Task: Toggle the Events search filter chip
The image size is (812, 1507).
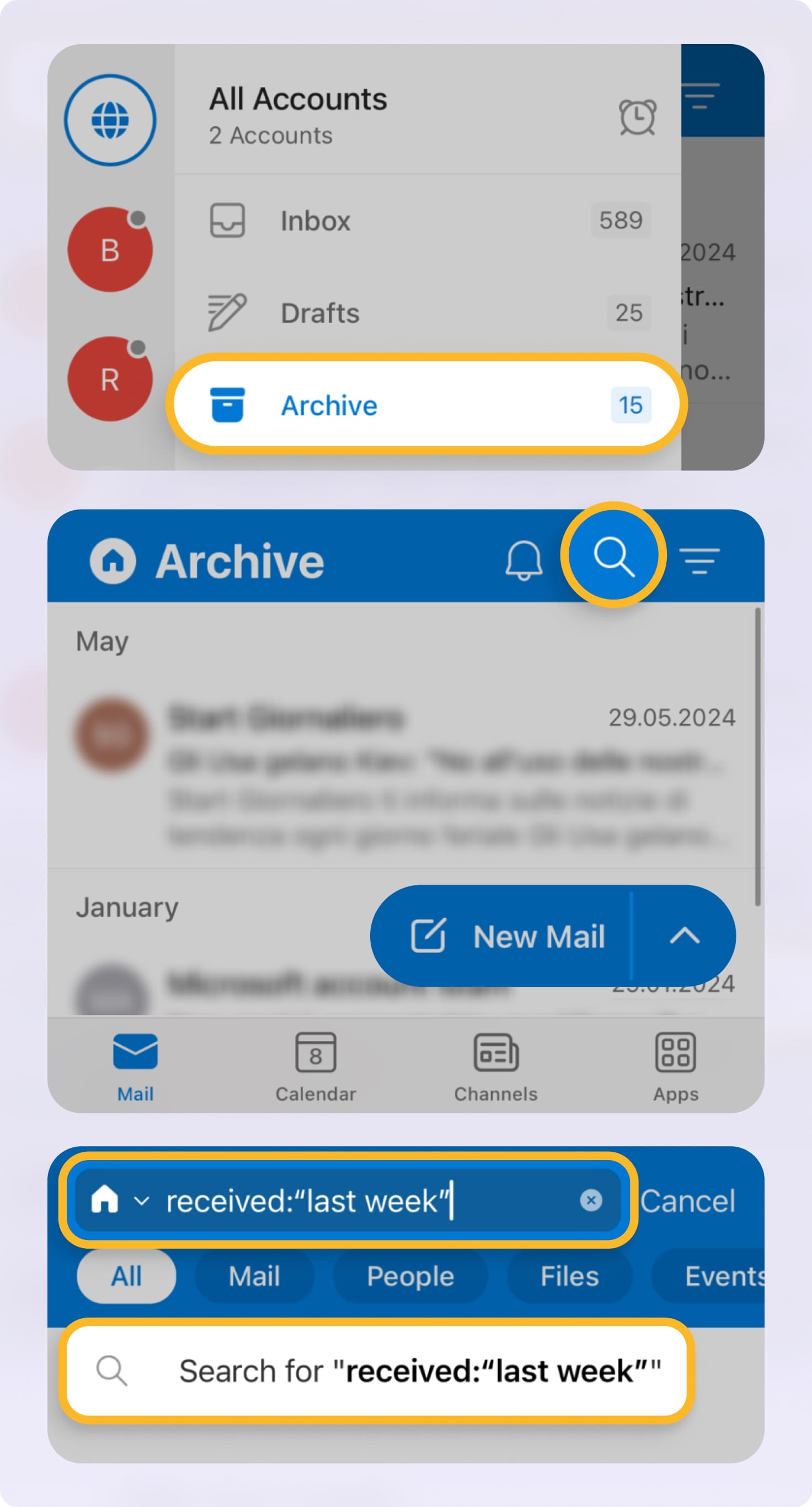Action: coord(725,1277)
